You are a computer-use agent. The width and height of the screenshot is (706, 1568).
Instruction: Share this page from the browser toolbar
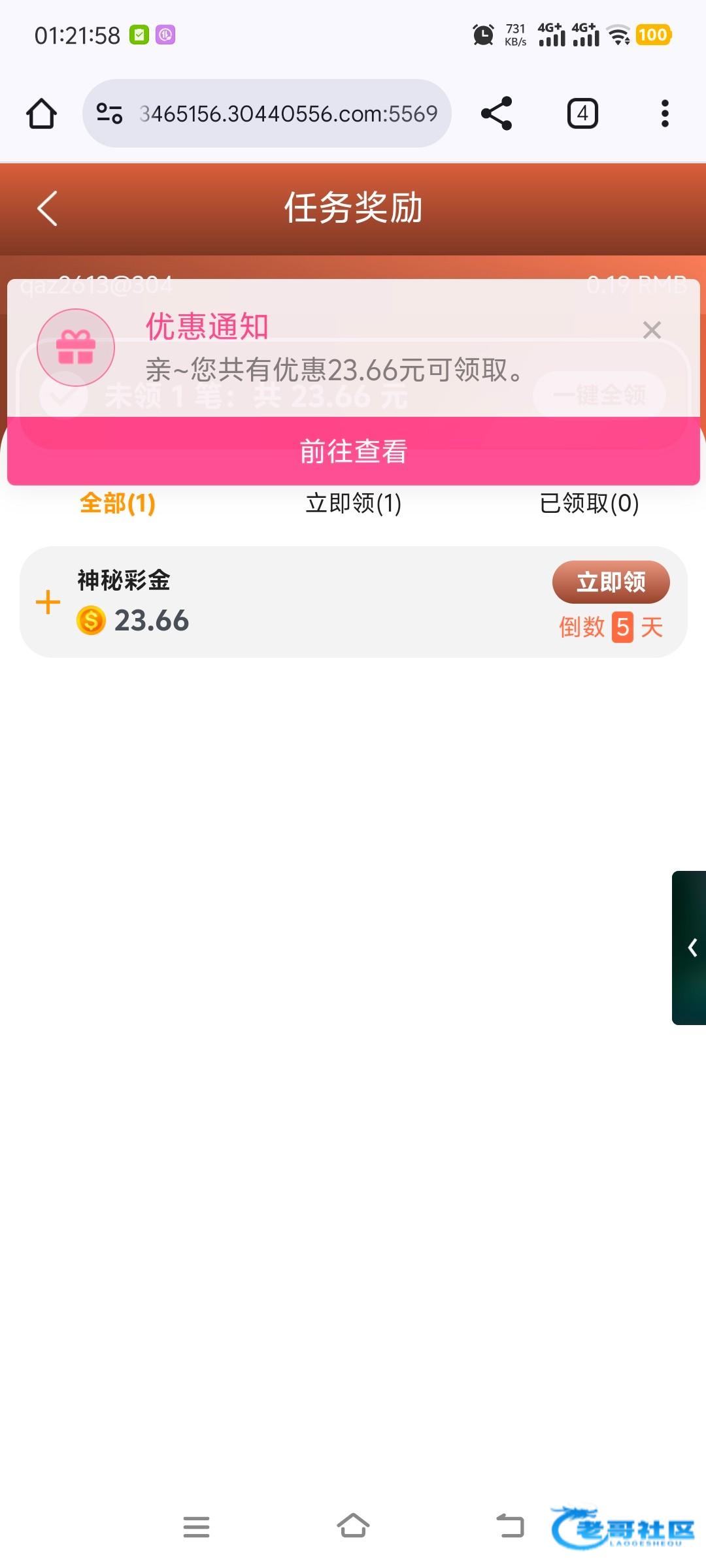496,114
